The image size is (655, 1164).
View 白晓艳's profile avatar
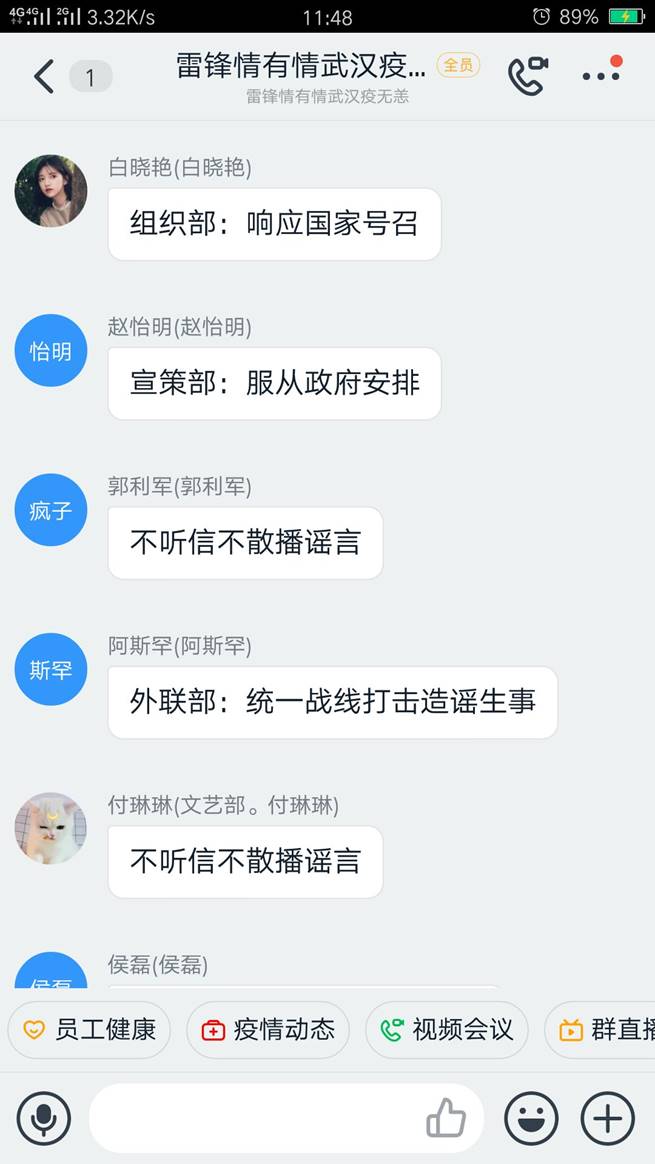(51, 191)
